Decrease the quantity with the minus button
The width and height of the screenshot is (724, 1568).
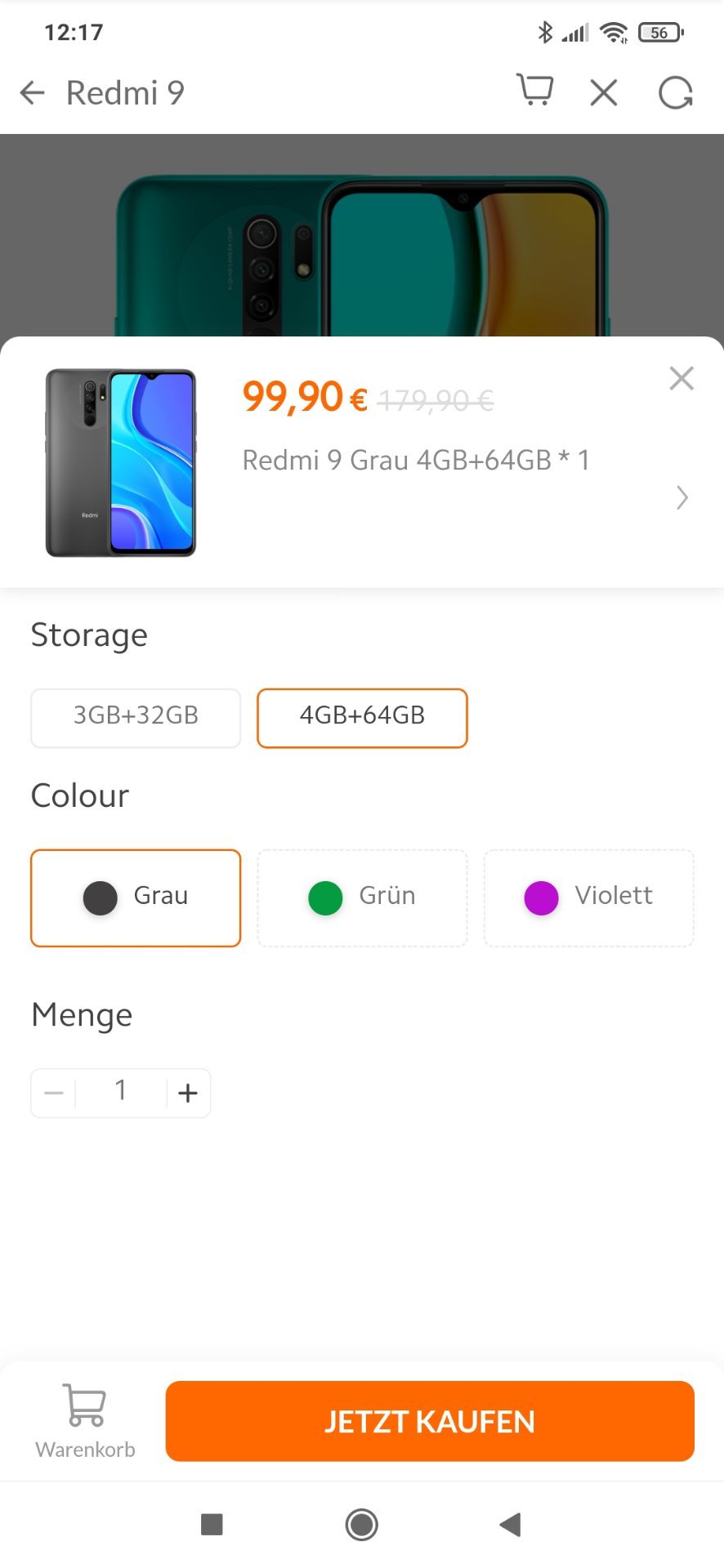[54, 1093]
